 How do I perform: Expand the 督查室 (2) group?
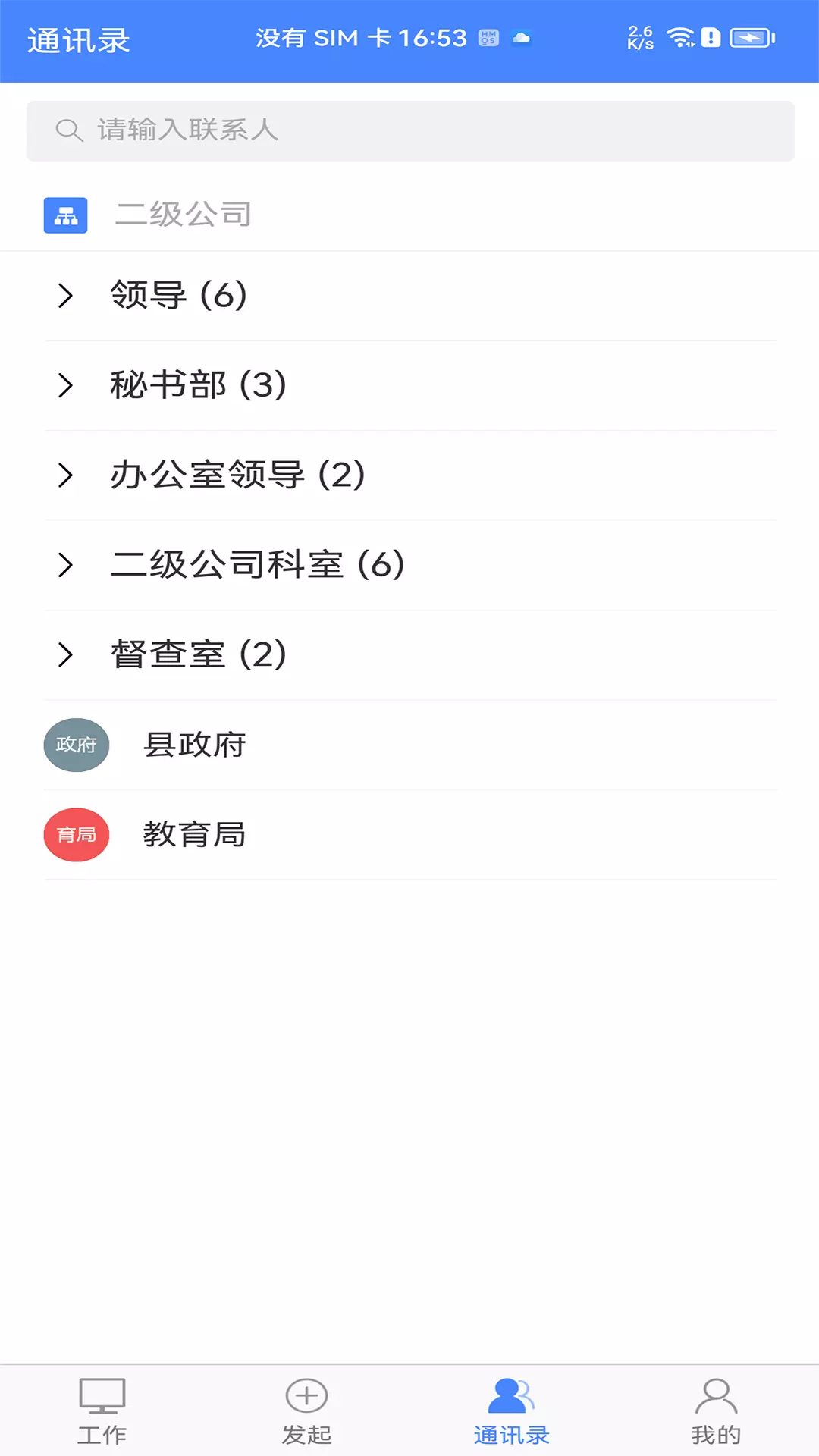click(x=410, y=654)
